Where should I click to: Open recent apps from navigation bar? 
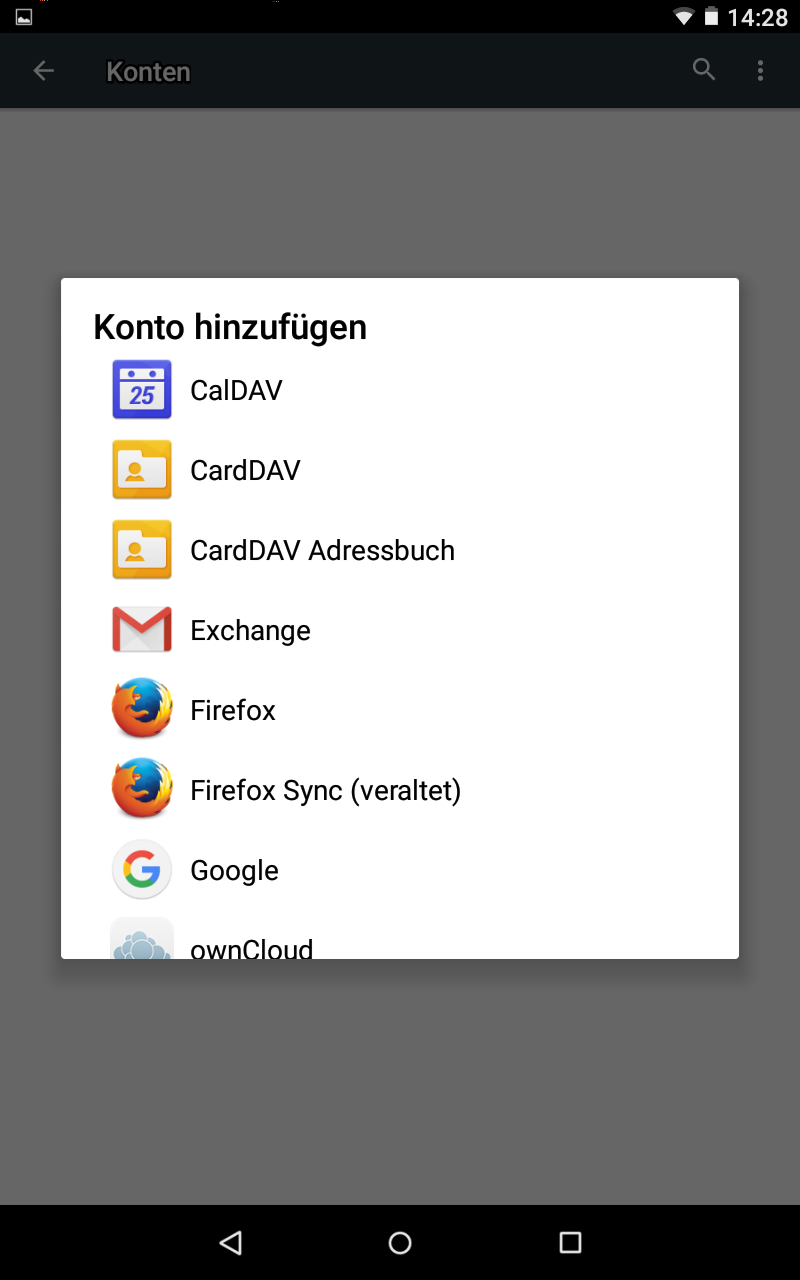[x=570, y=1242]
